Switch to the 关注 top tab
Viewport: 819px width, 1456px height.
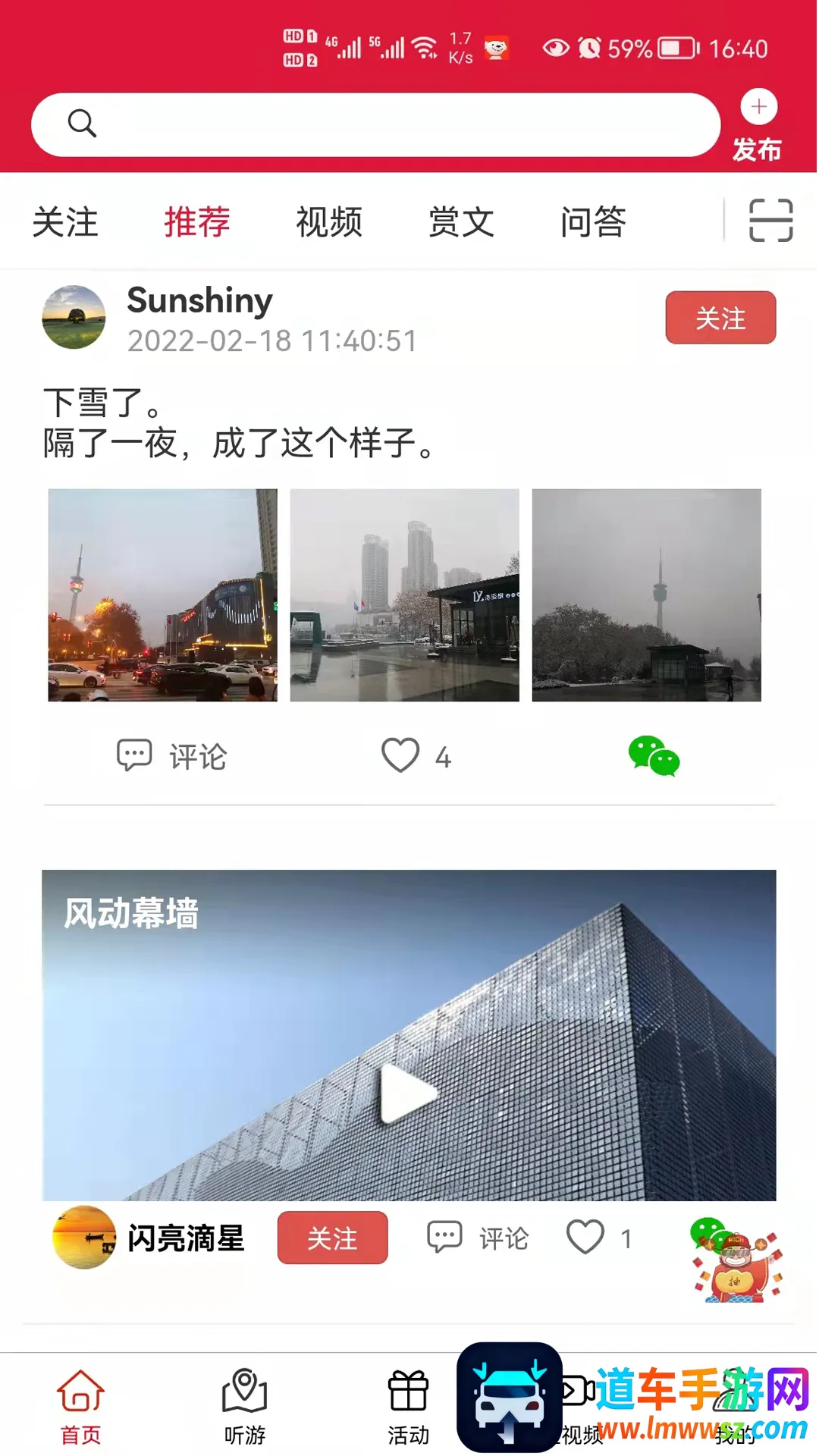[65, 222]
